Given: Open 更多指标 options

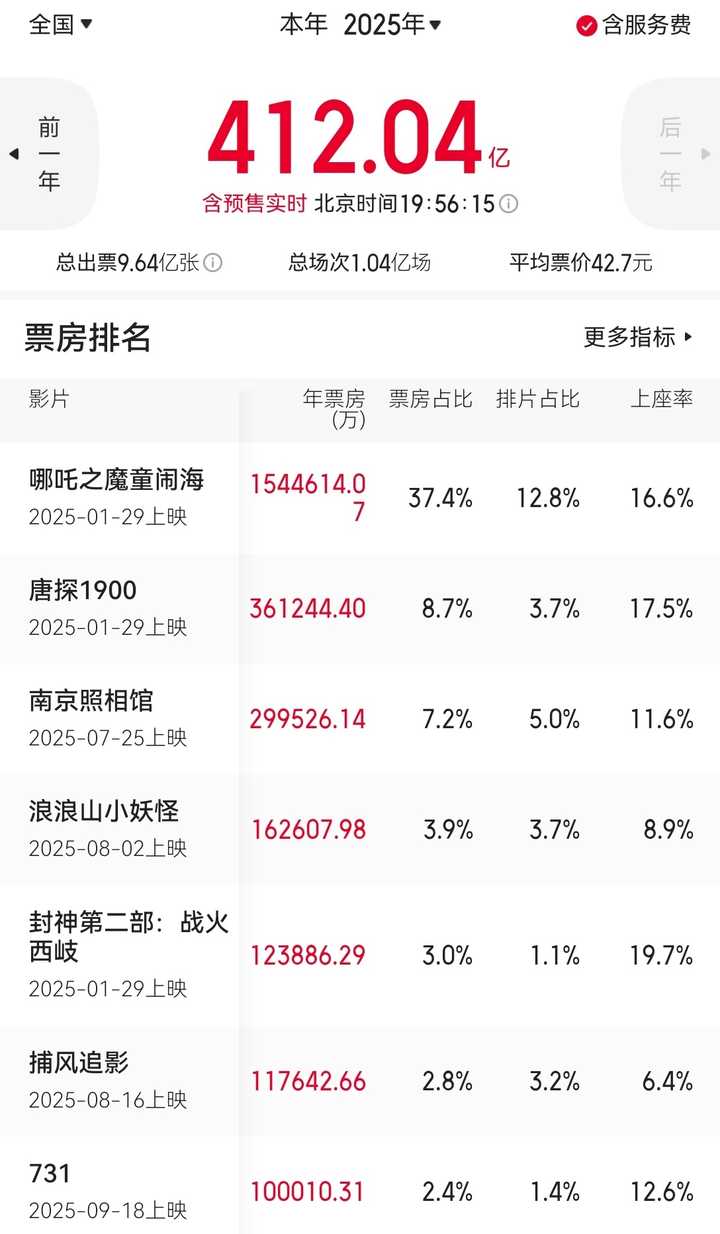Looking at the screenshot, I should (x=638, y=337).
